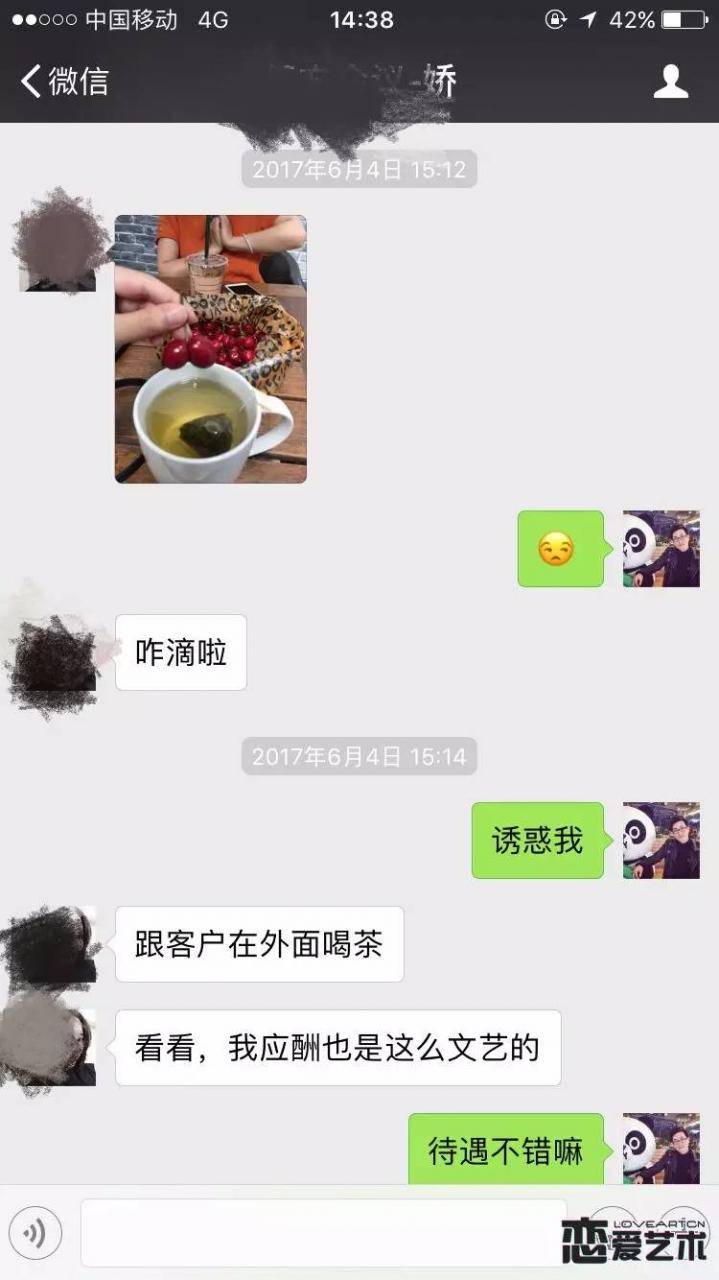Open panda avatar next to 诱惑我

[x=661, y=841]
